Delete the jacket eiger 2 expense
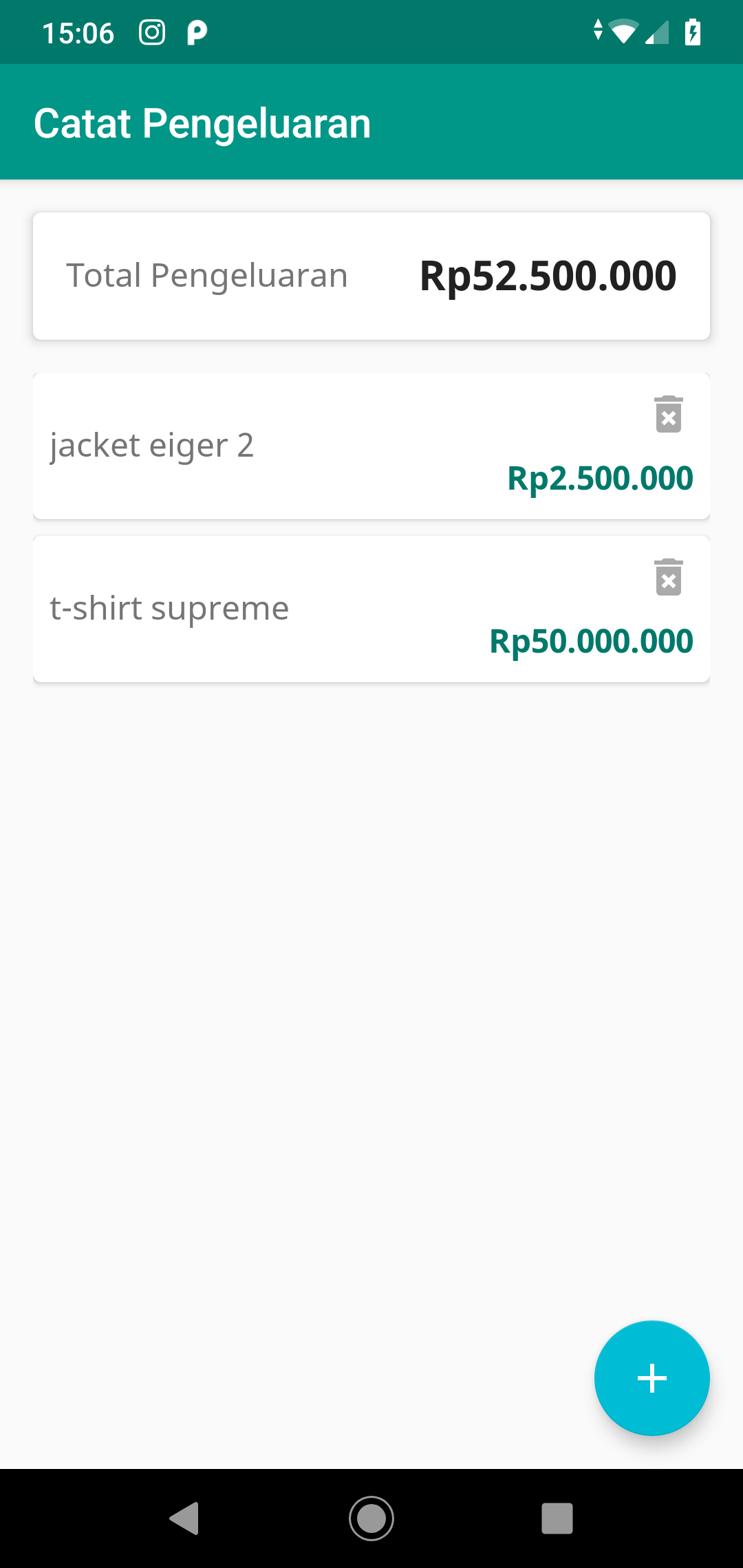Screen dimensions: 743x1568 click(668, 414)
